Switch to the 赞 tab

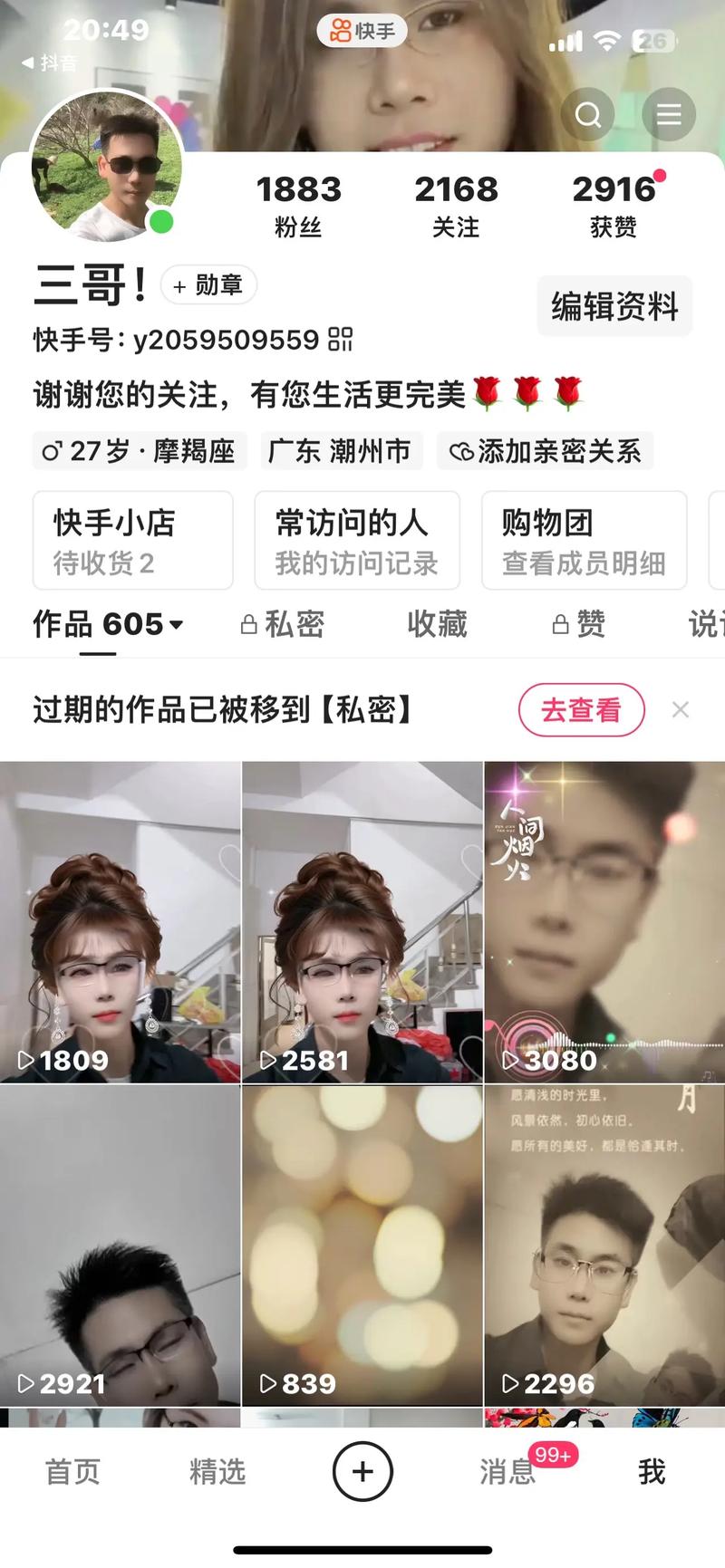click(579, 624)
